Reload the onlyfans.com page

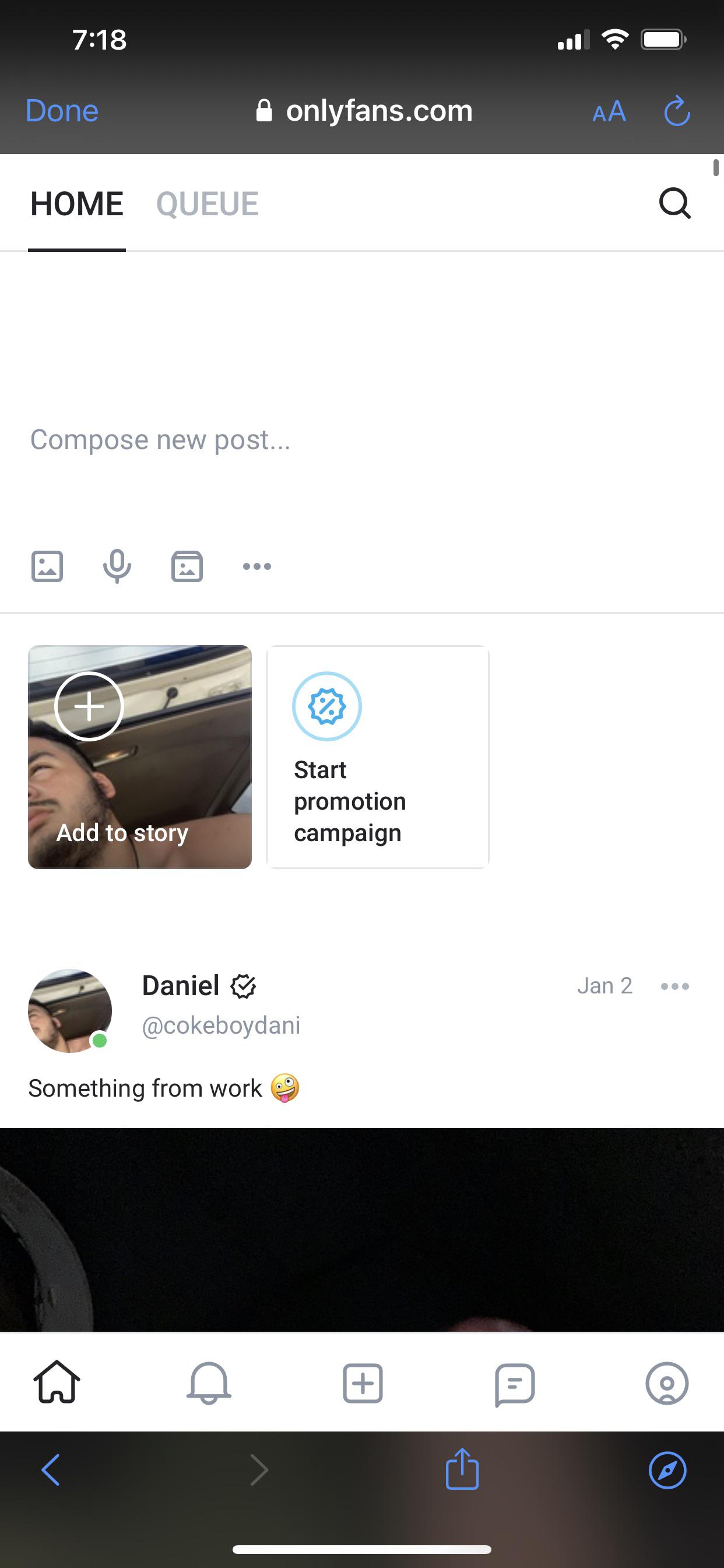(x=677, y=111)
